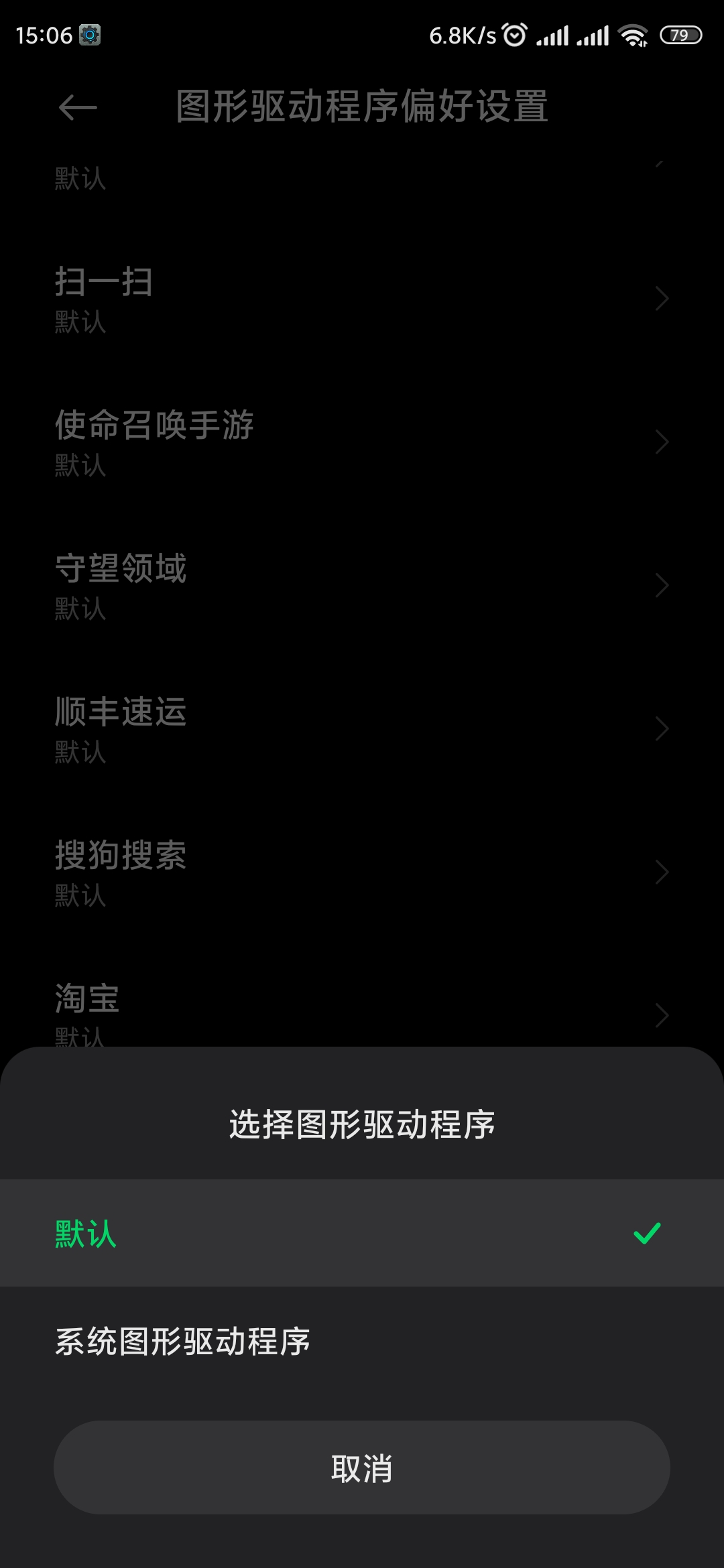Choose 系统图形驱动程序 option
Viewport: 724px width, 1568px height.
pos(362,1342)
